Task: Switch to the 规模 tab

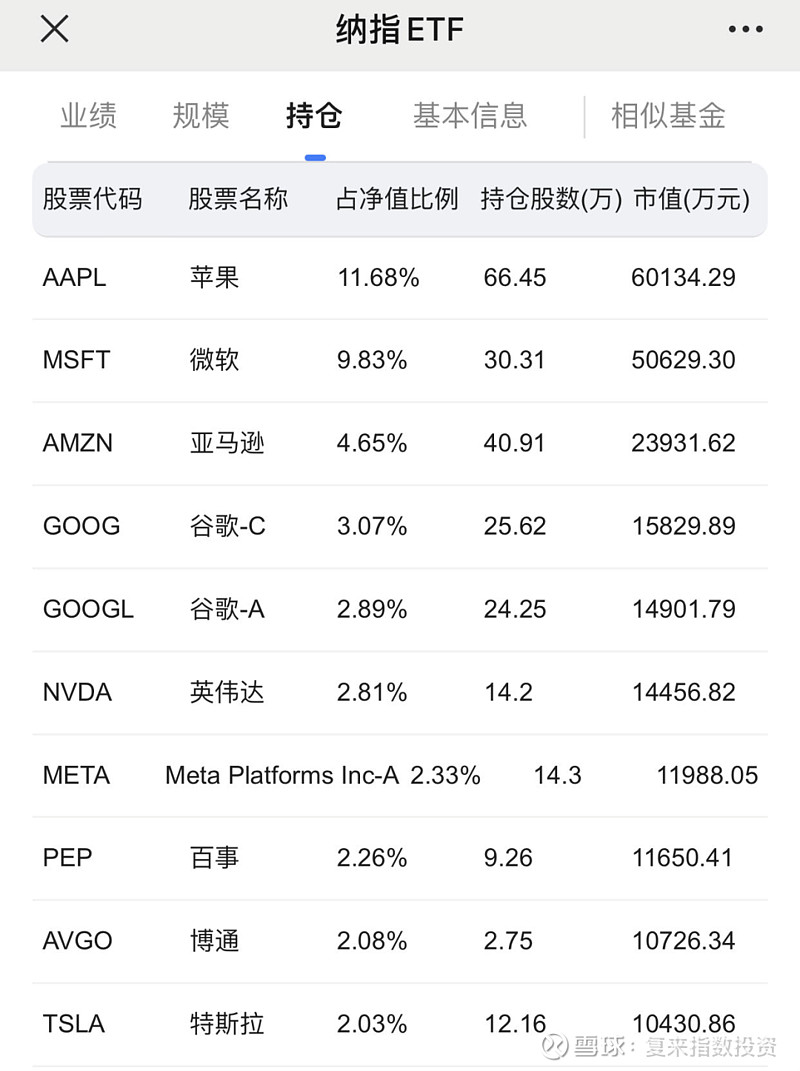Action: click(x=200, y=116)
